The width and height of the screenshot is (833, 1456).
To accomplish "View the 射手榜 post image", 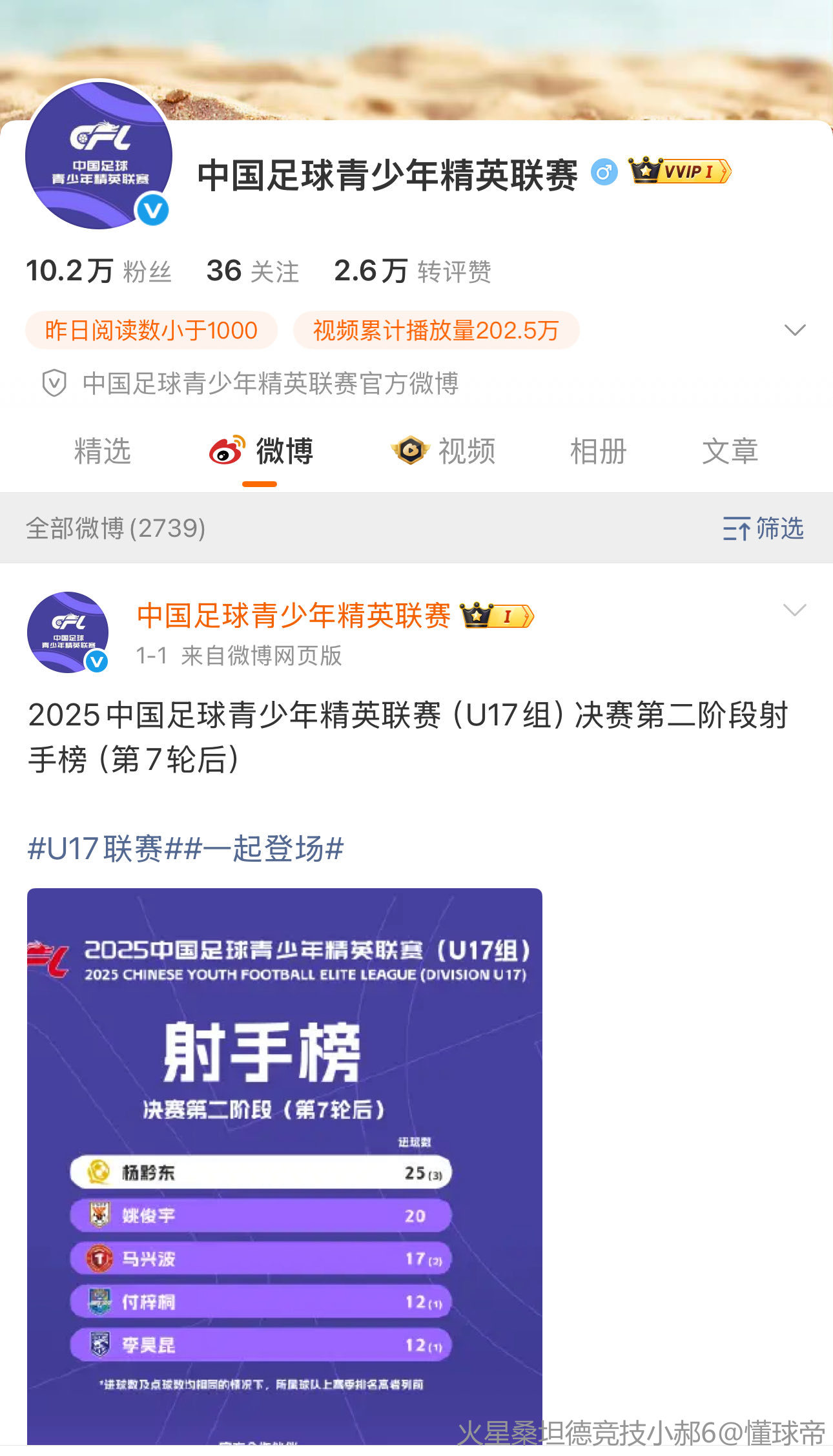I will point(284,1163).
